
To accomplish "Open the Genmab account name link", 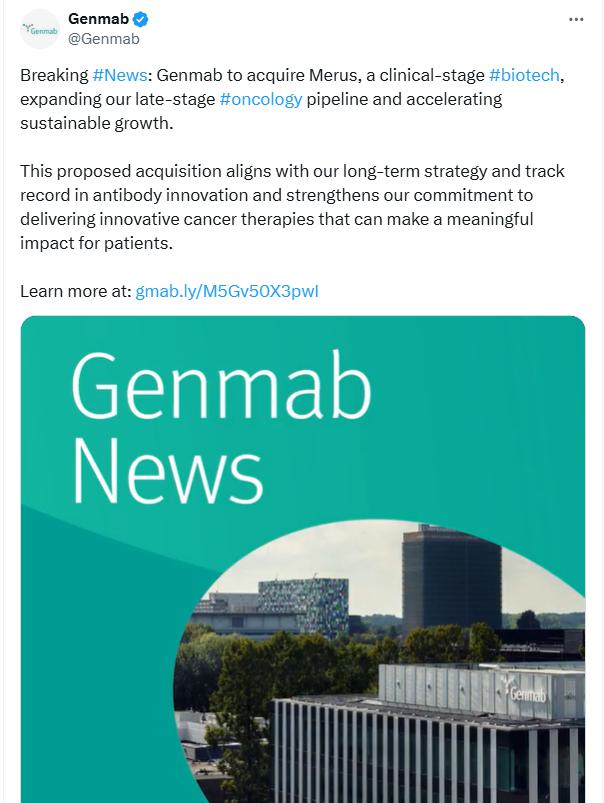I will click(98, 19).
